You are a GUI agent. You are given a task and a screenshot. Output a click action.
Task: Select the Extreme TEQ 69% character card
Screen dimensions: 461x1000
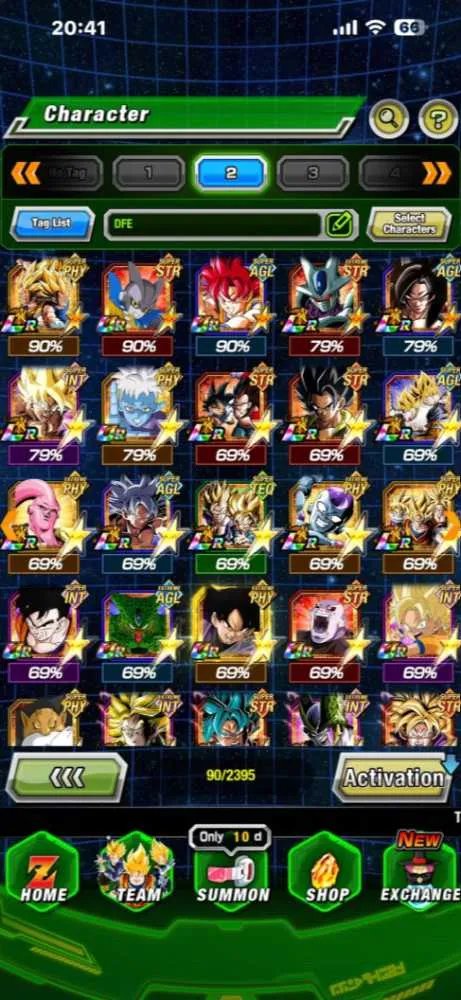(x=232, y=523)
